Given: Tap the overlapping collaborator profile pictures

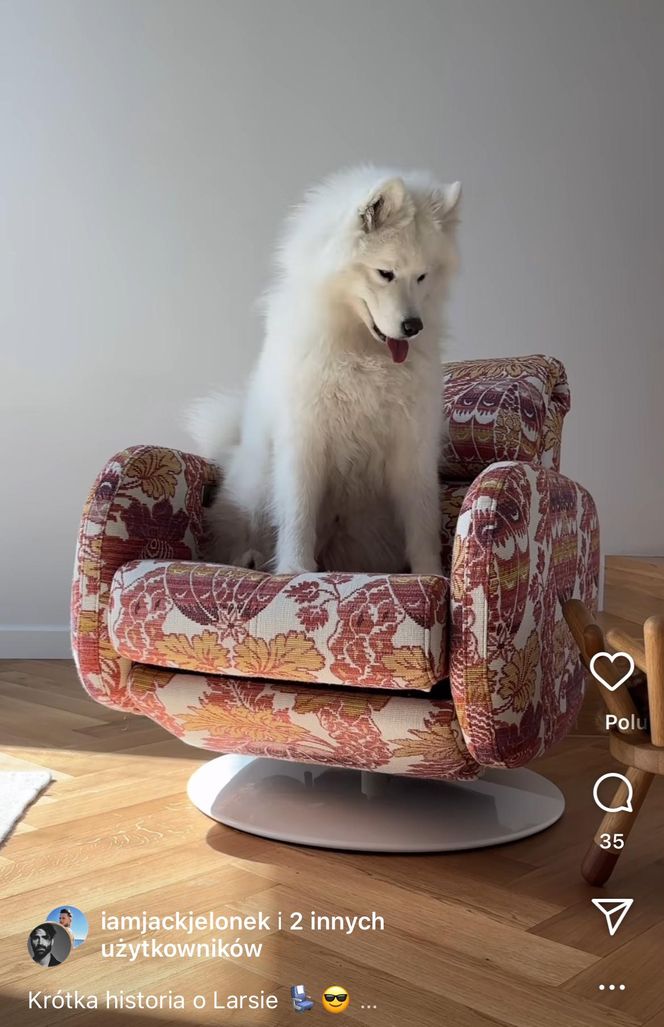Looking at the screenshot, I should pos(57,935).
